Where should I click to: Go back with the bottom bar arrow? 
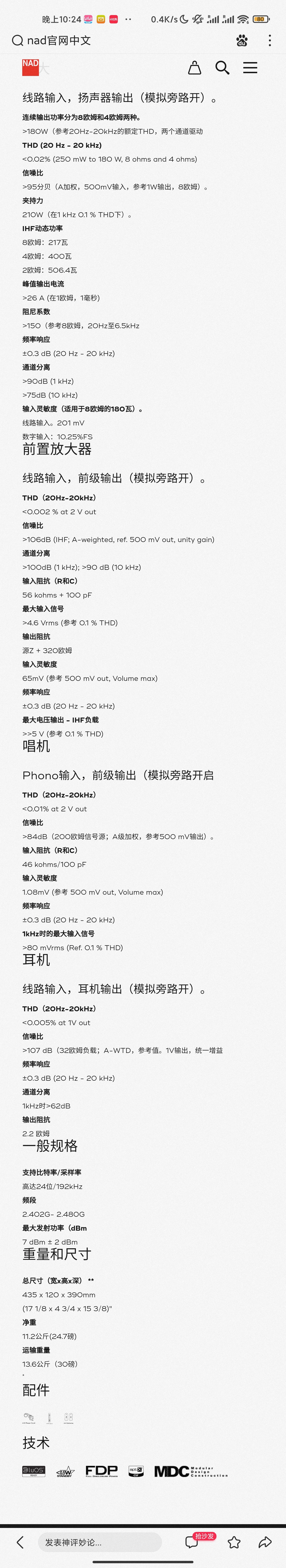20,1542
